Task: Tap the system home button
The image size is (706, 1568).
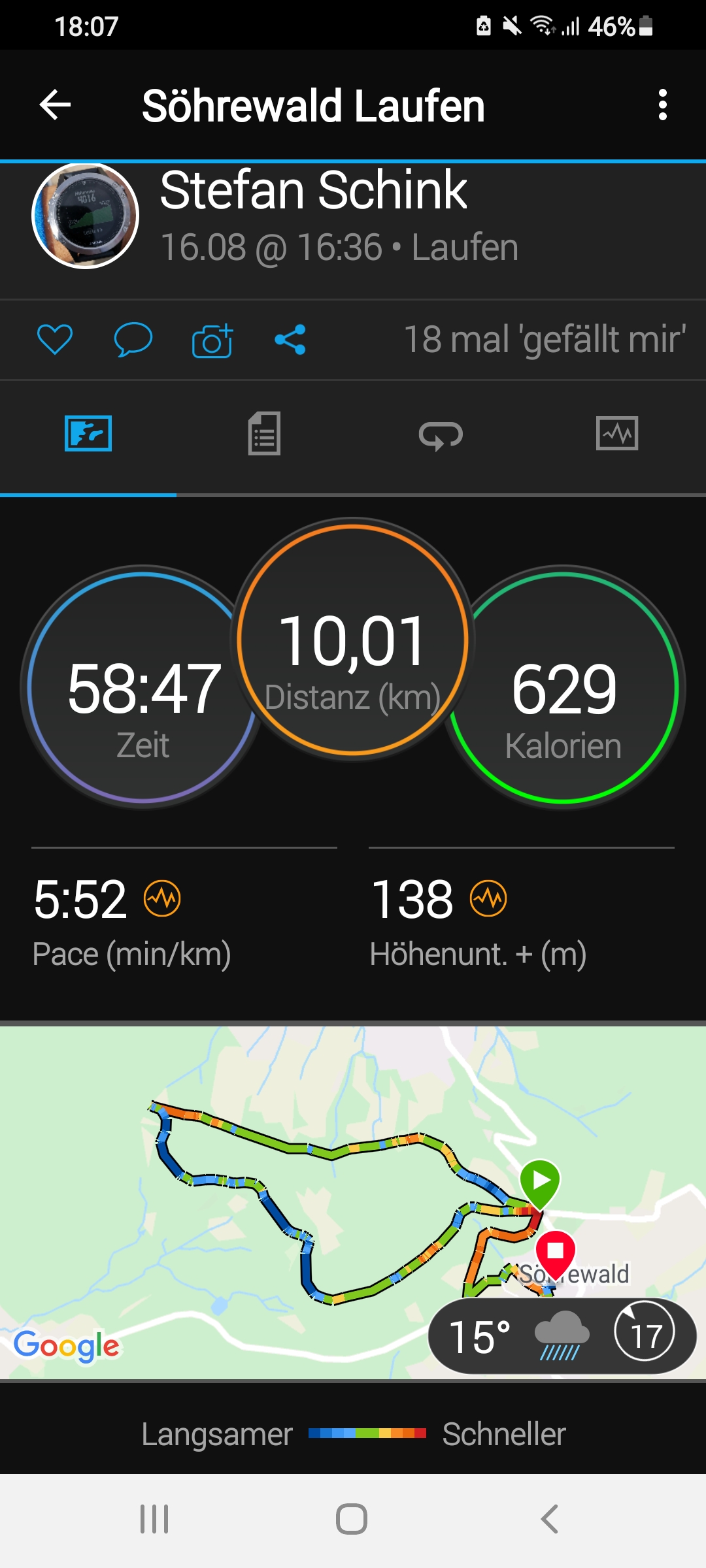Action: coord(352,1519)
